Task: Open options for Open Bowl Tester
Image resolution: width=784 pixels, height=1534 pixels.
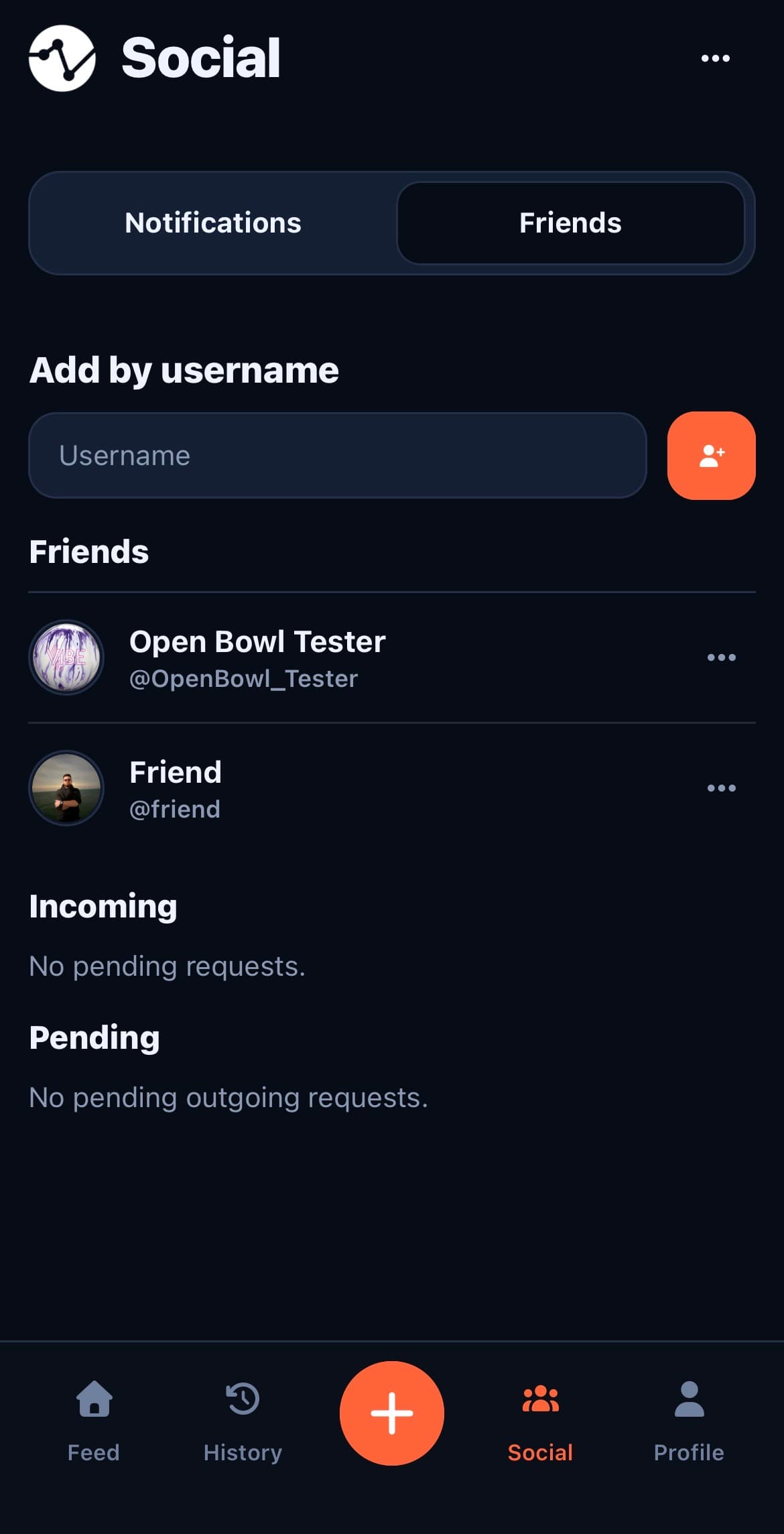Action: (721, 657)
